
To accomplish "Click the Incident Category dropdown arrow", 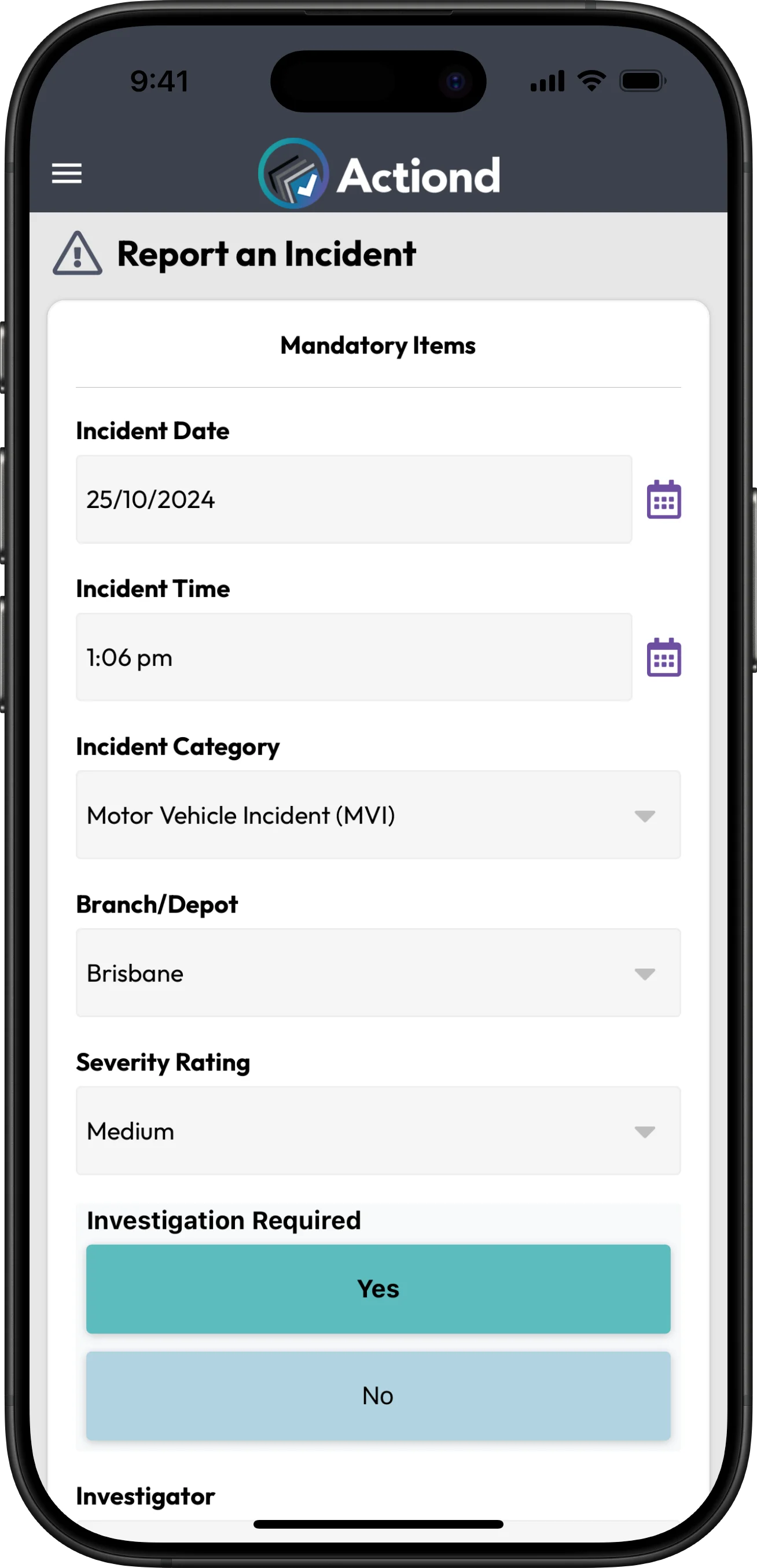I will 646,816.
